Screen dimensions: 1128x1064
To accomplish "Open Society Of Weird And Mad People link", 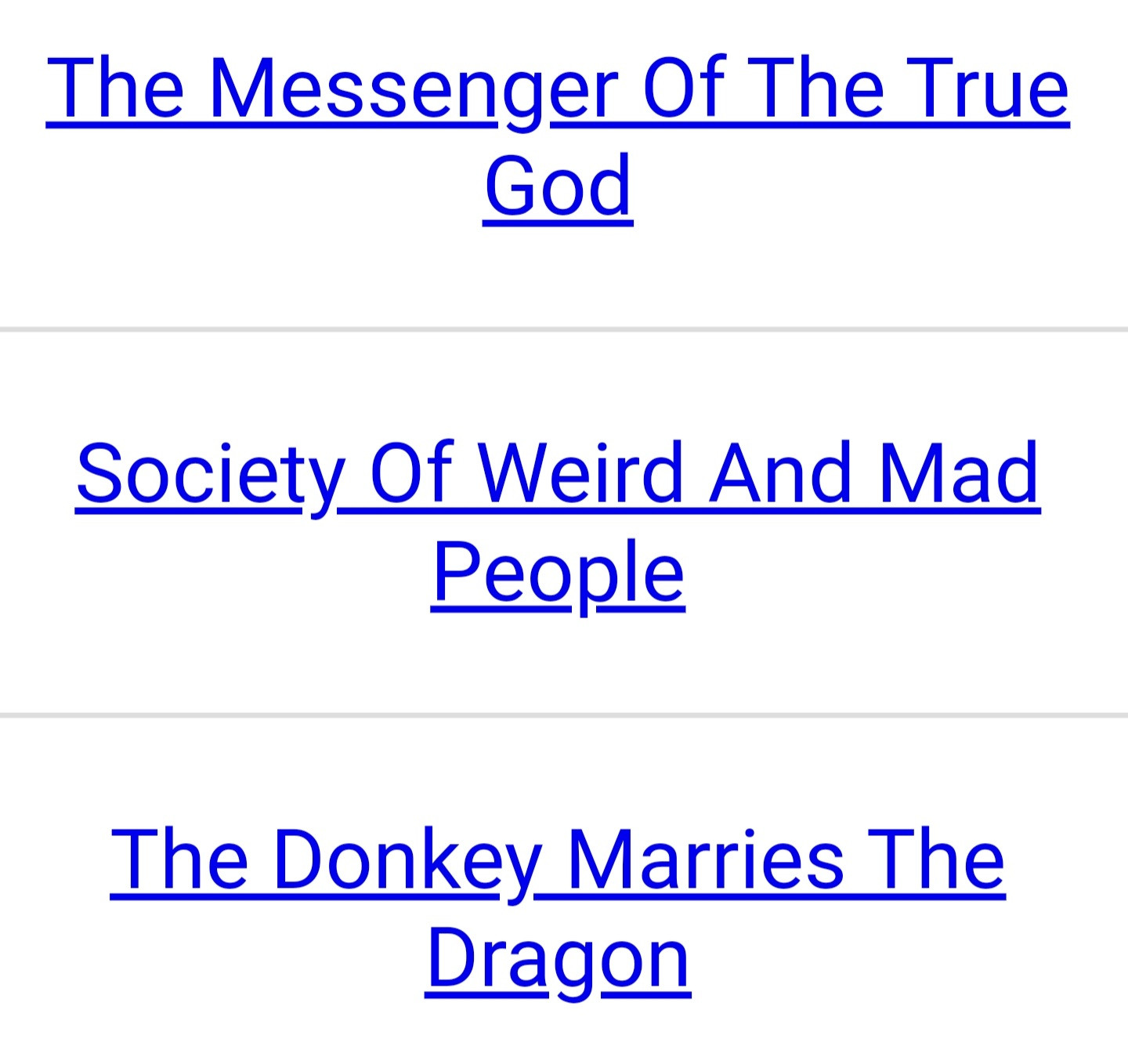I will click(x=558, y=474).
